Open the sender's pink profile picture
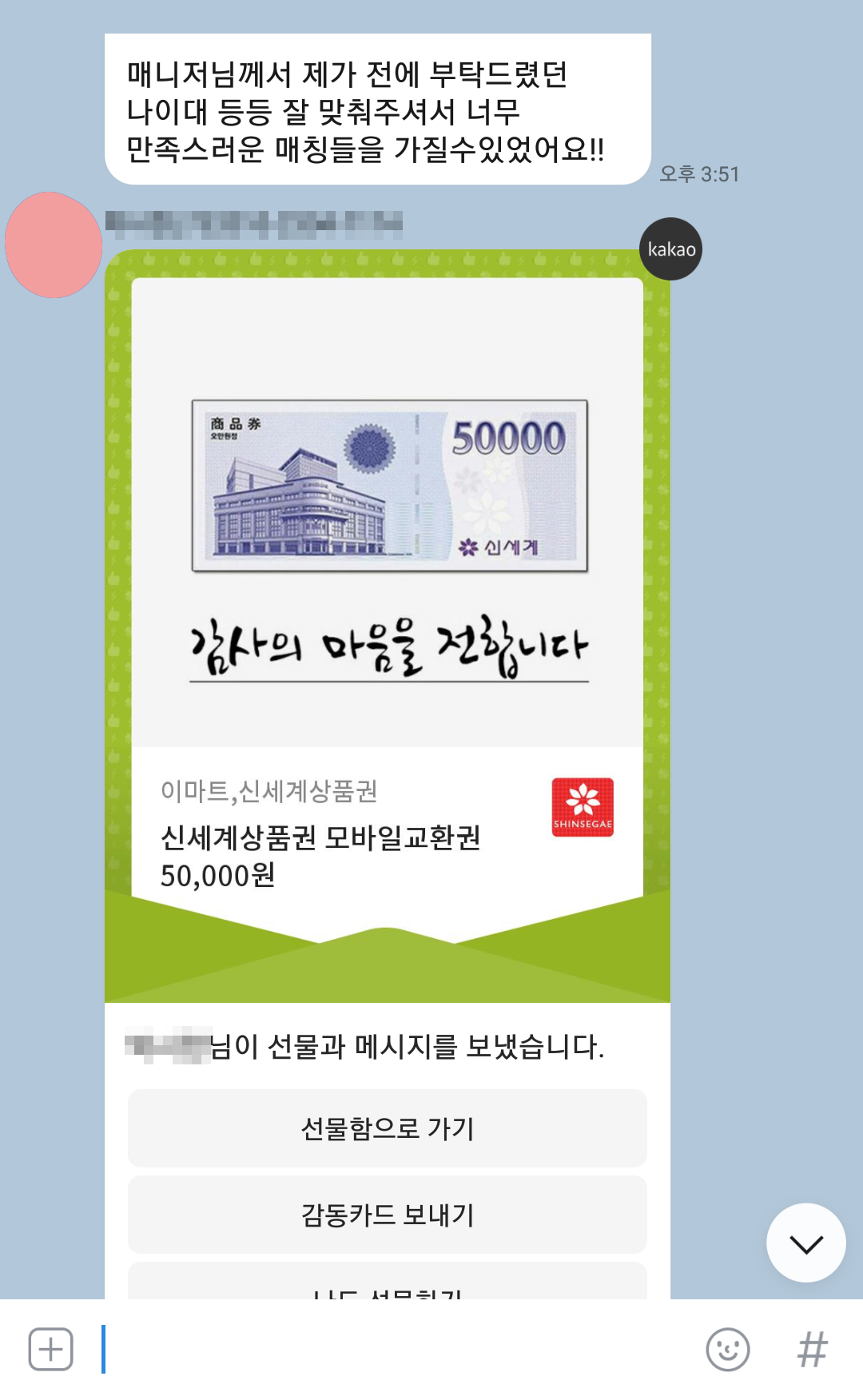Image resolution: width=863 pixels, height=1400 pixels. tap(54, 245)
